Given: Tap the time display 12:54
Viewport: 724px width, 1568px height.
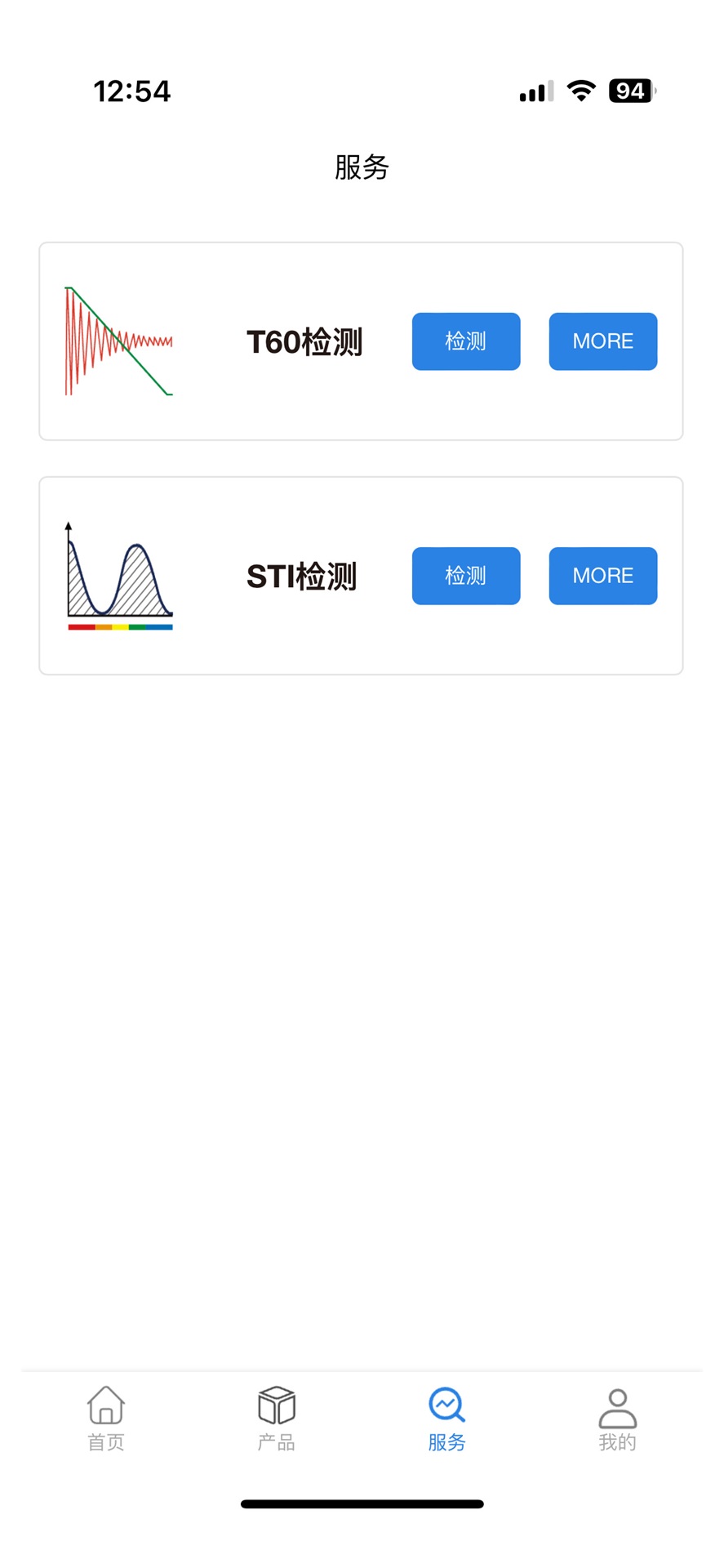Looking at the screenshot, I should 131,91.
